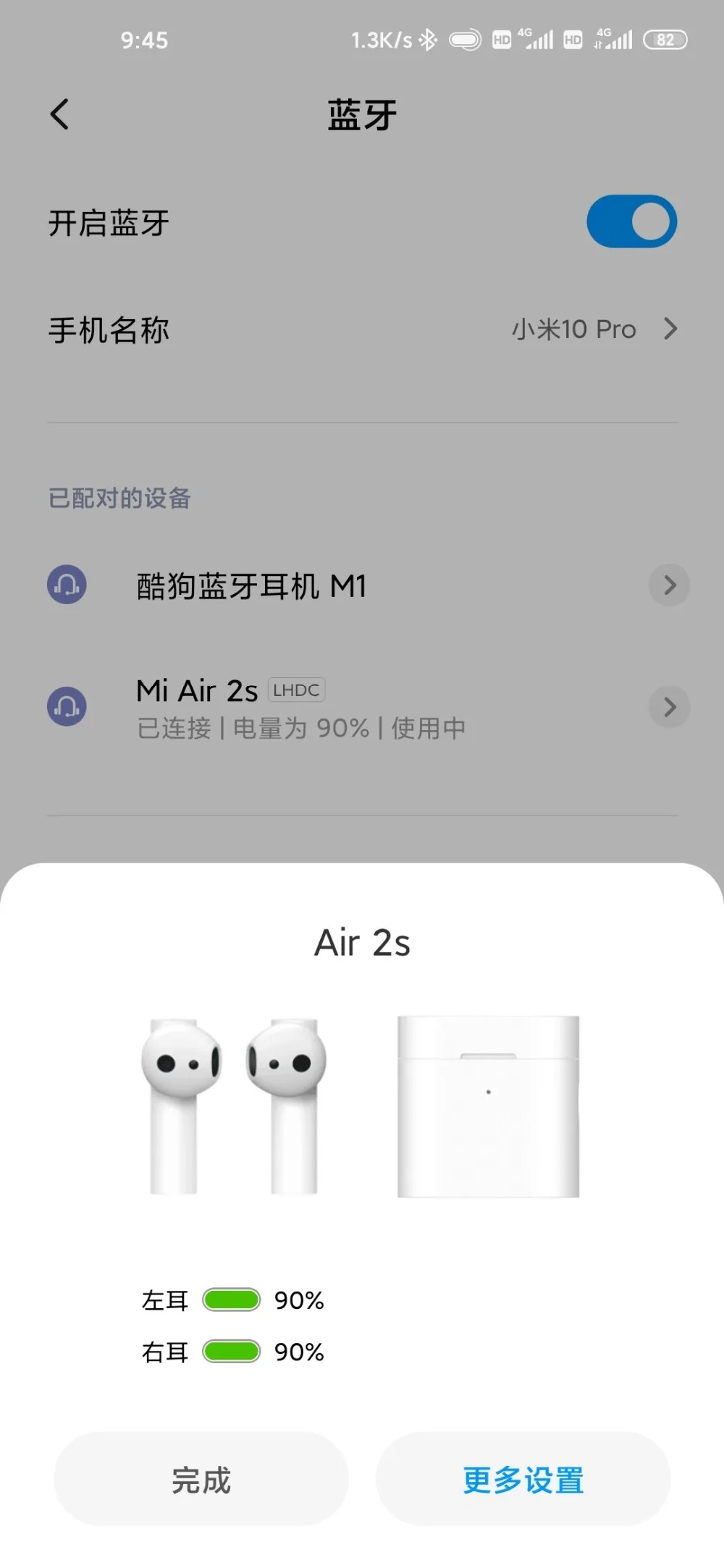Open 更多设置 for Air 2s

(523, 1479)
